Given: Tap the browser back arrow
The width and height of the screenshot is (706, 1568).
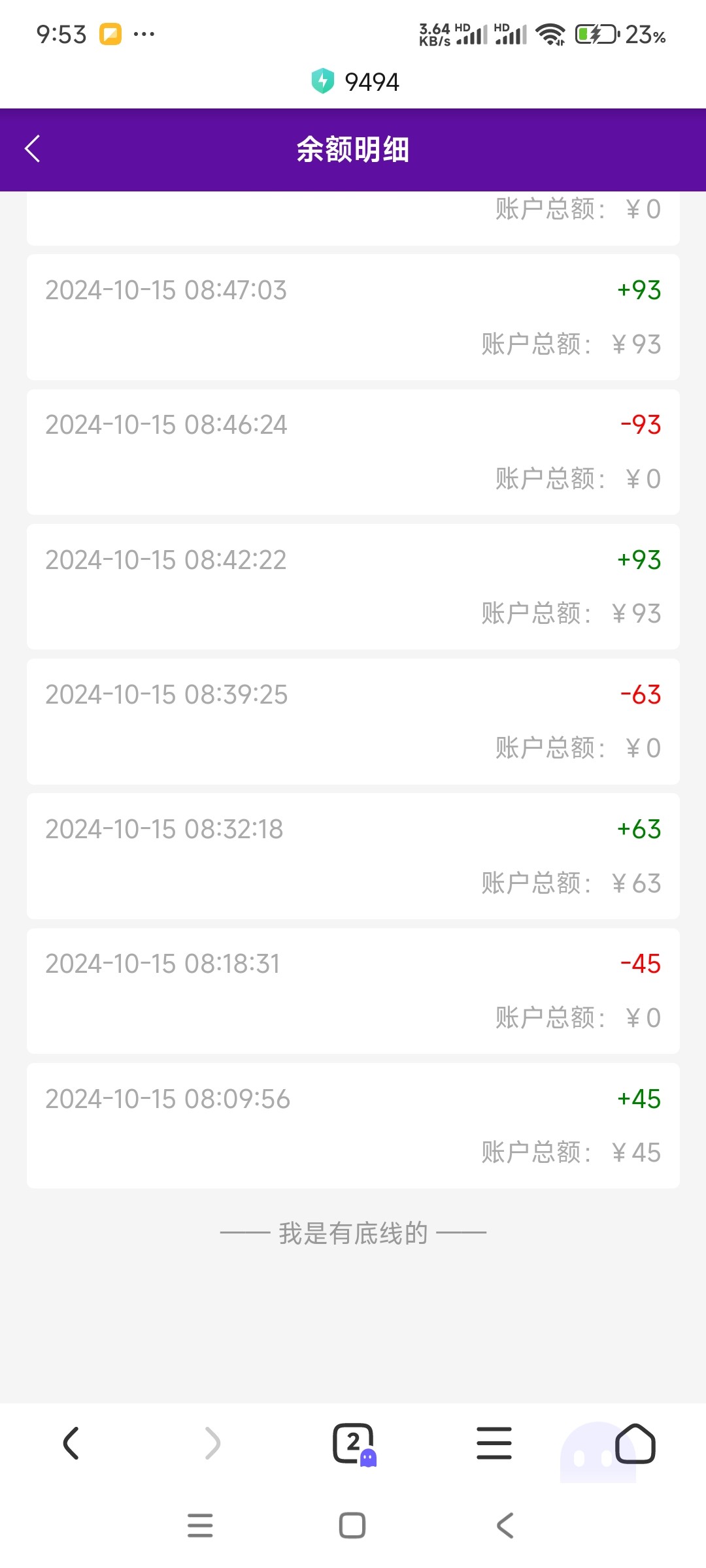Looking at the screenshot, I should click(x=71, y=1443).
